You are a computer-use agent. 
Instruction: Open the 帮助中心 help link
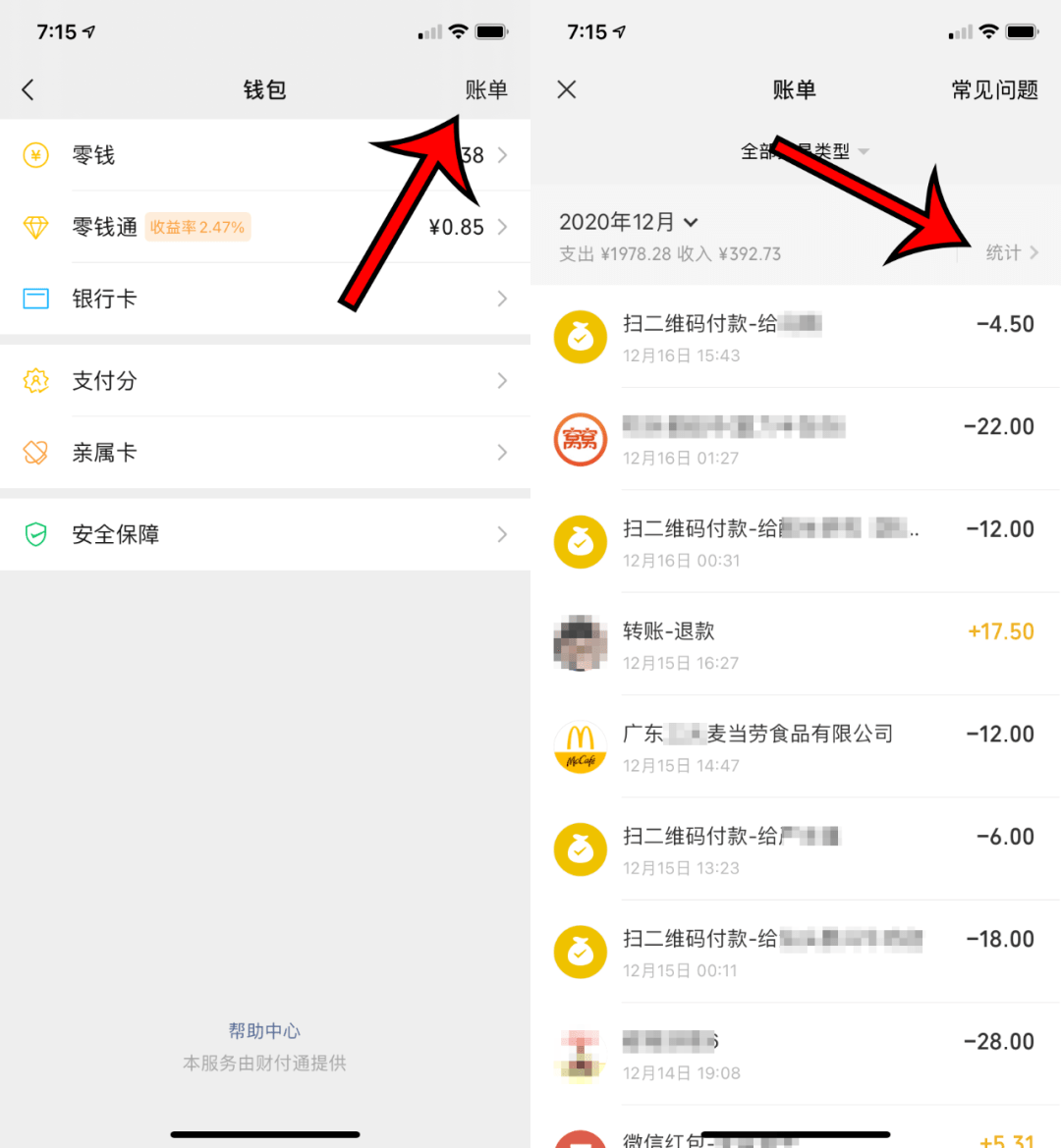click(264, 1031)
